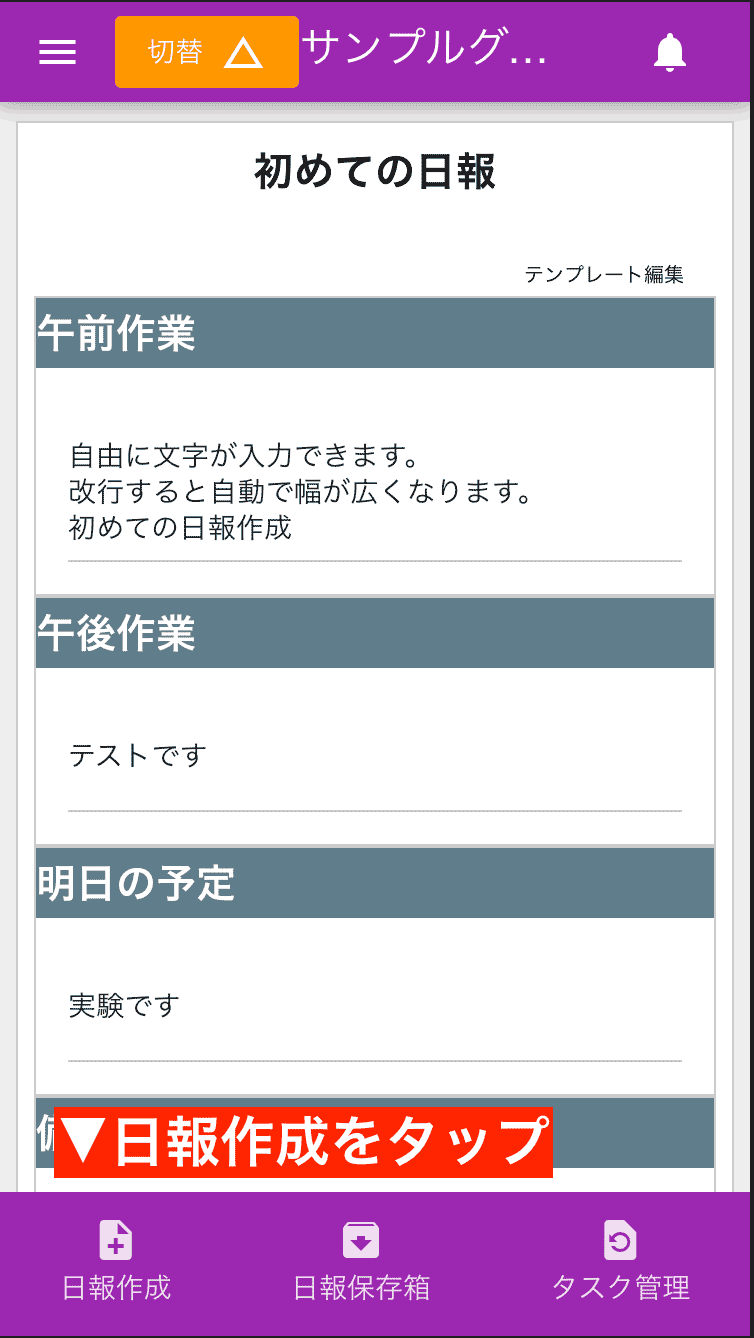Tap the document-plus icon above 日報作成

115,1239
